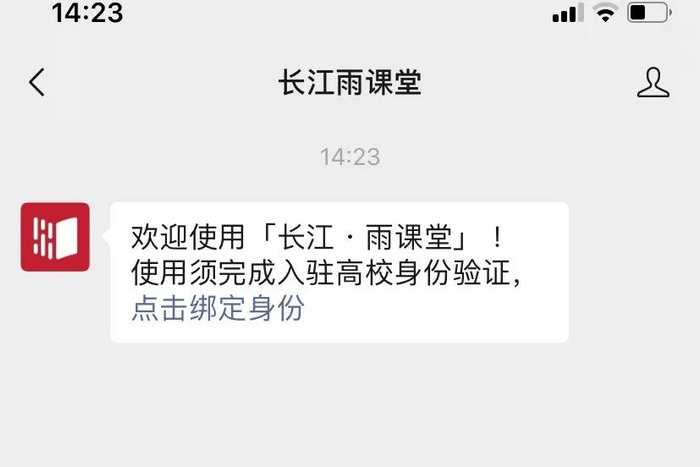Open the 长江雨课堂 account profile icon
Viewport: 700px width, 467px height.
pos(653,82)
